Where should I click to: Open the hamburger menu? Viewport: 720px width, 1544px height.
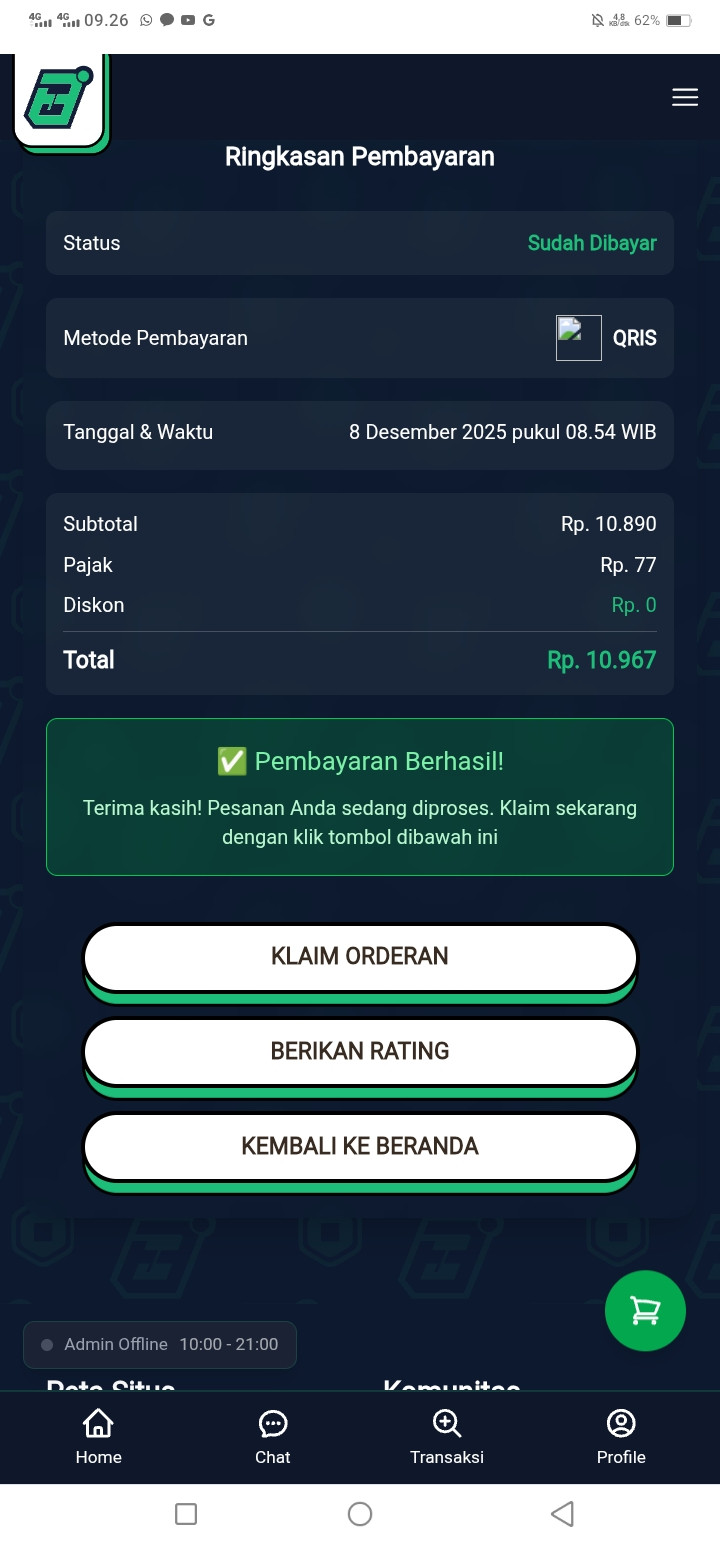tap(685, 97)
